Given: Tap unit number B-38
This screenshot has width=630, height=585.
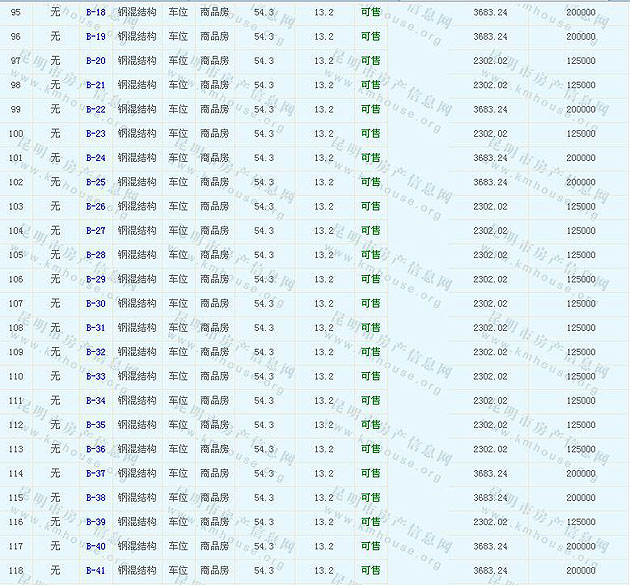Looking at the screenshot, I should 96,497.
